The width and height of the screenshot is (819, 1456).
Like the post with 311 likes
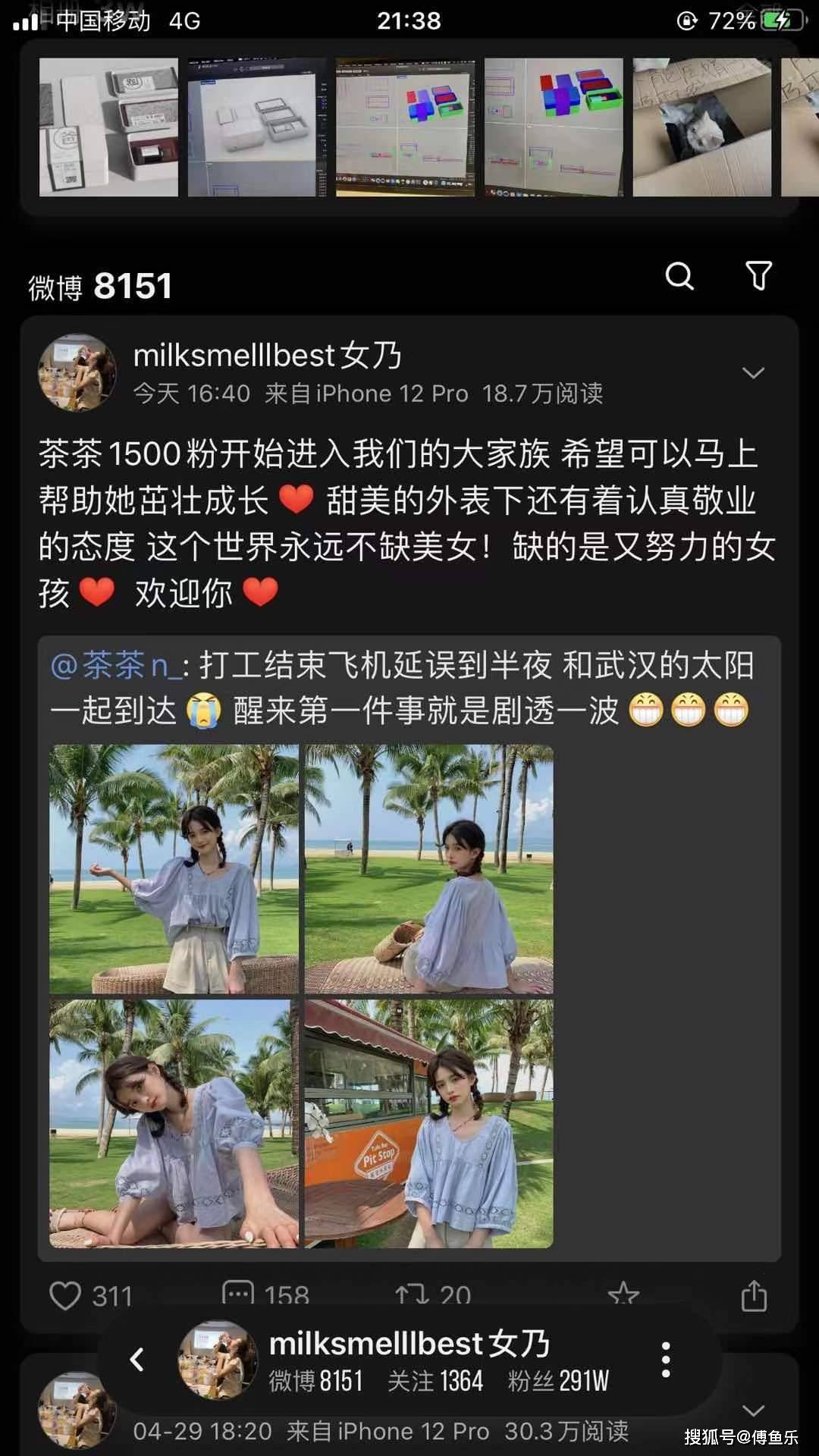[x=66, y=1295]
